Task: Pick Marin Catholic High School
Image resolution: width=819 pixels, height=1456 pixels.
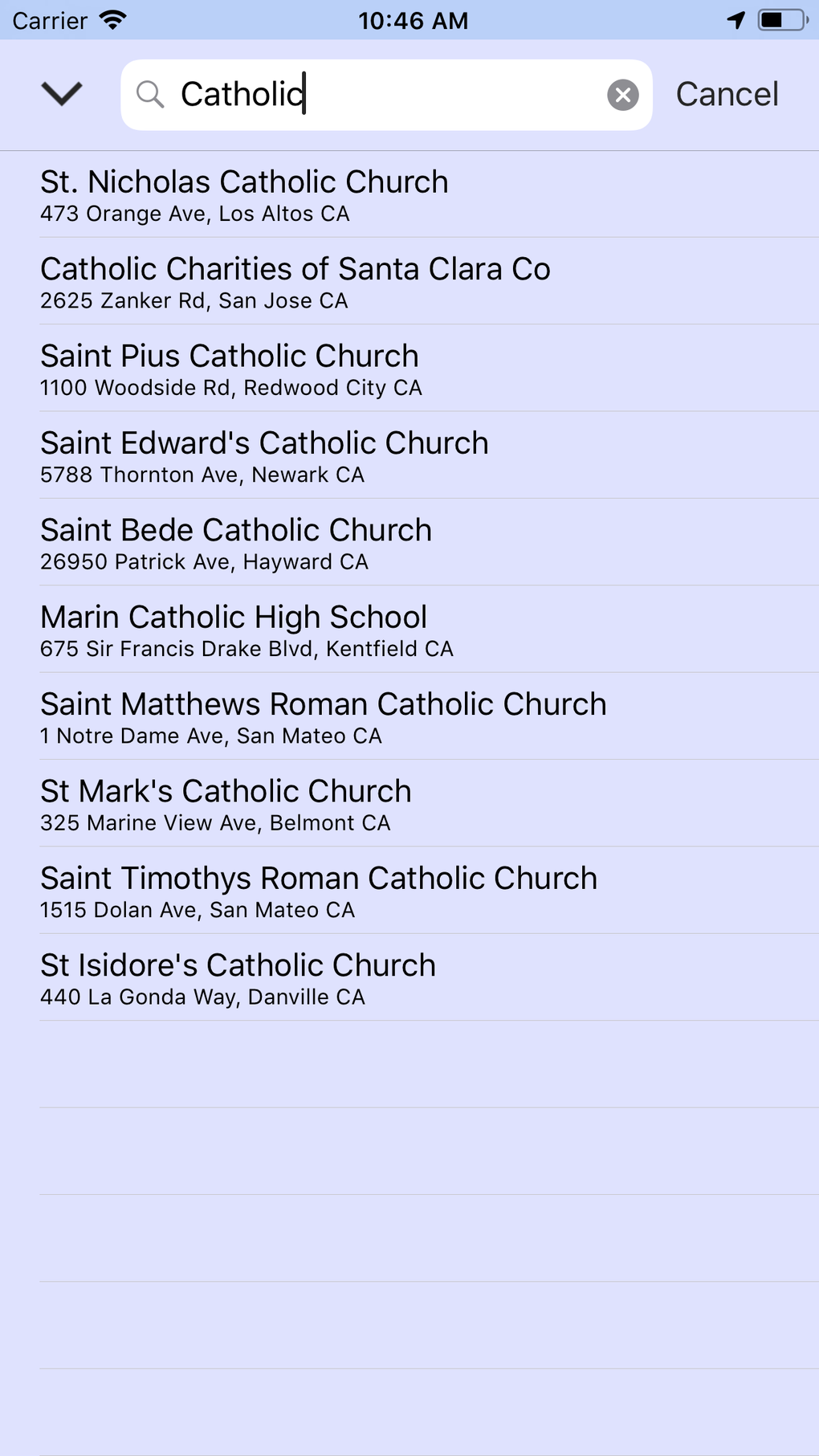Action: pos(409,630)
